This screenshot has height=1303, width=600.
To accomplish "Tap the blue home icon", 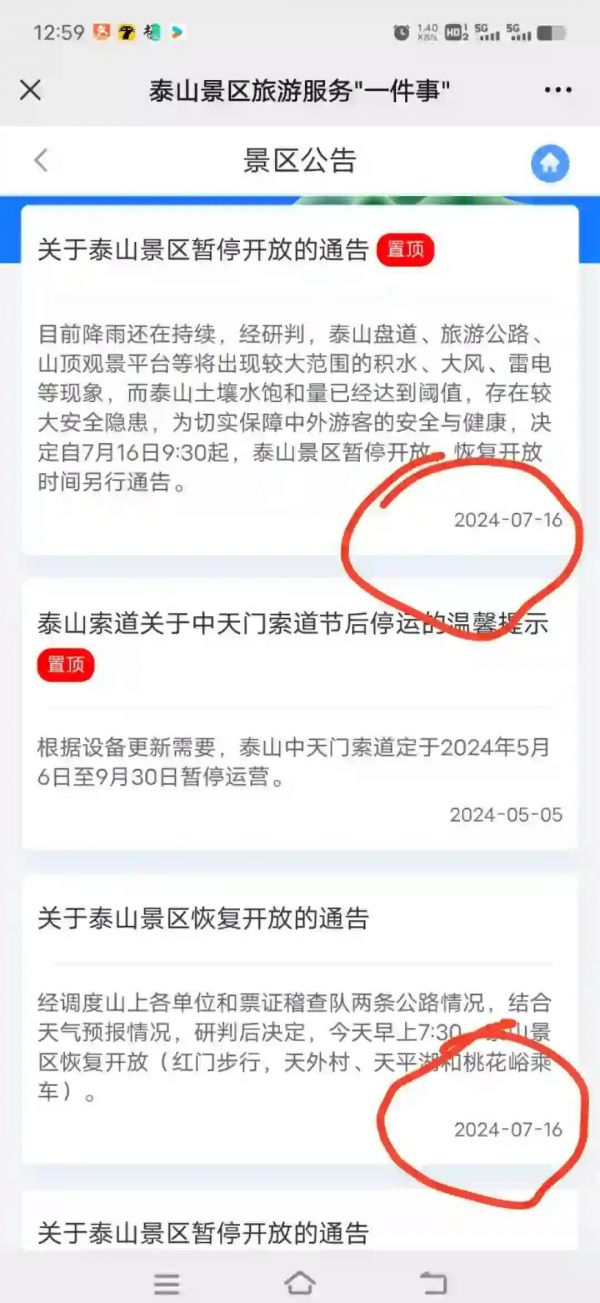I will point(550,163).
